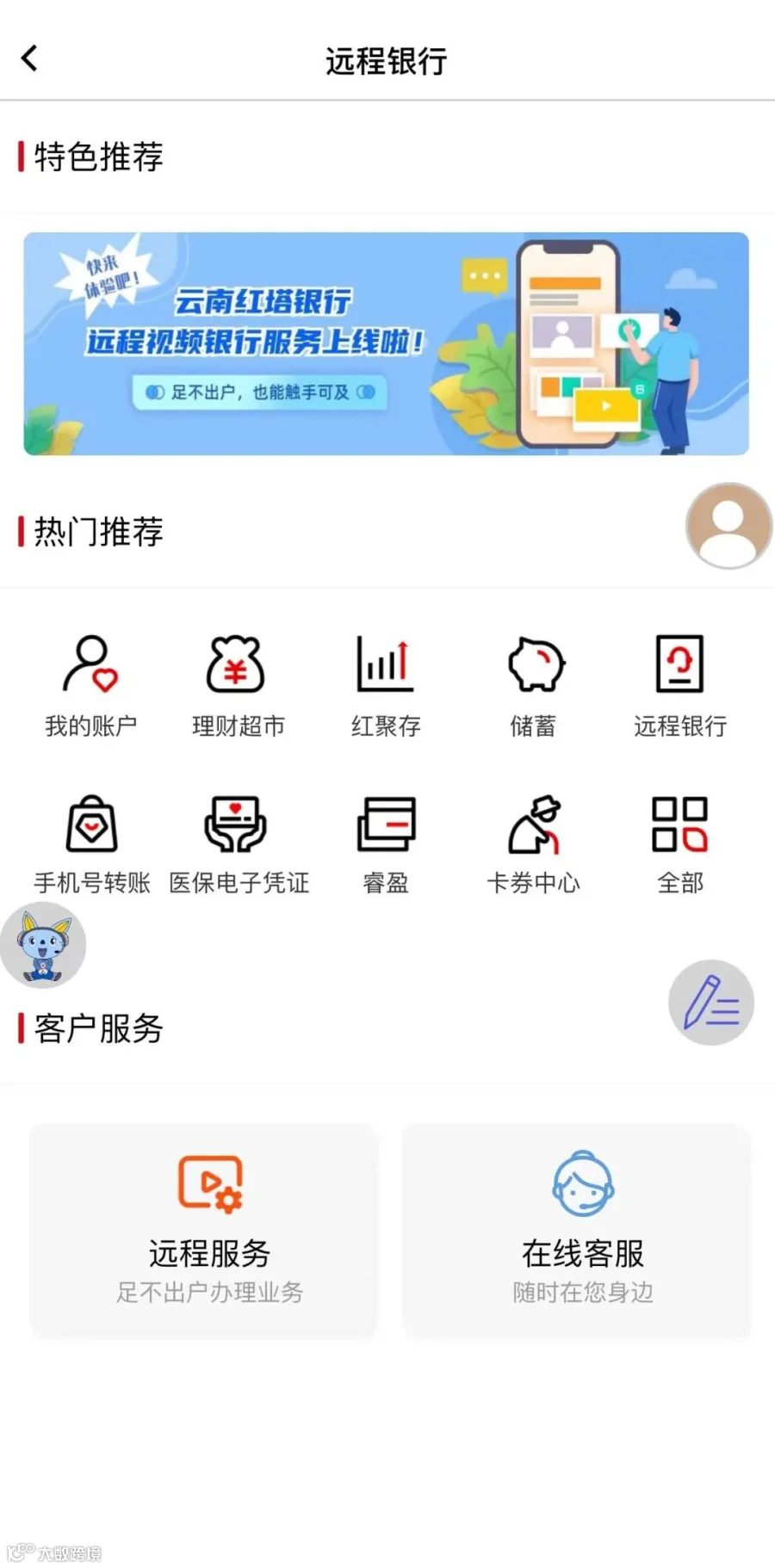The width and height of the screenshot is (775, 1568).
Task: Open 我的账户
Action: pos(90,685)
